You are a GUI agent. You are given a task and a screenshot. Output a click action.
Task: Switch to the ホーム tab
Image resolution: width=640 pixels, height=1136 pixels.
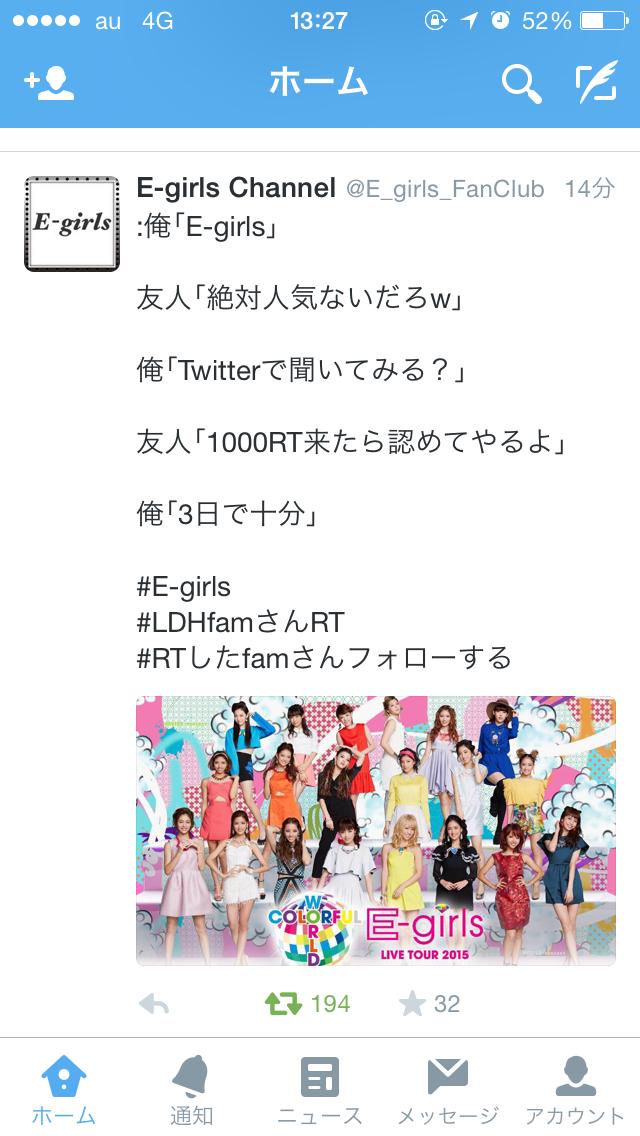coord(64,1090)
